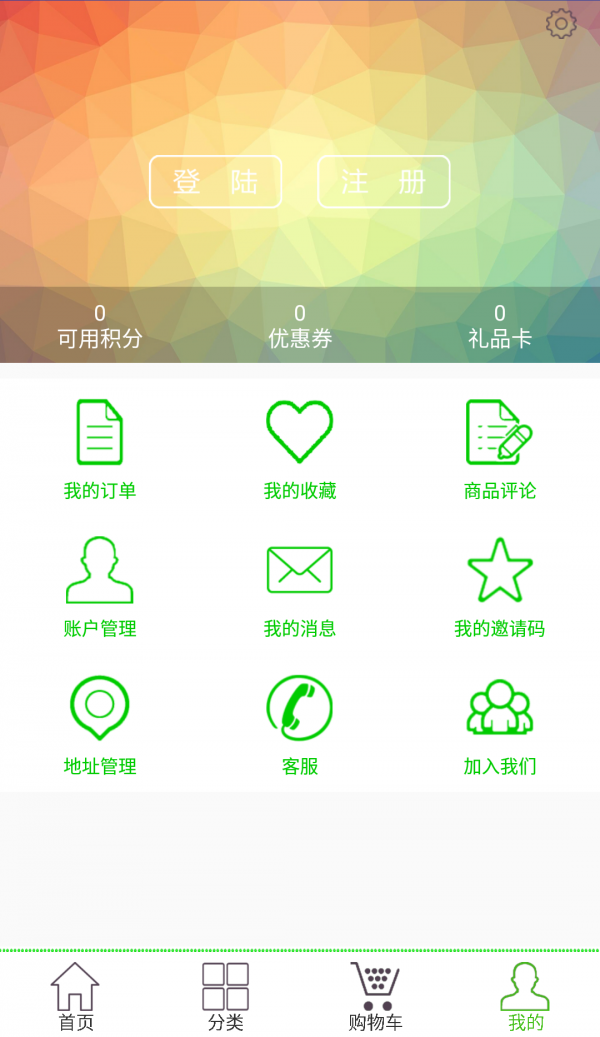Open the settings gear icon
600x1037 pixels.
point(561,24)
